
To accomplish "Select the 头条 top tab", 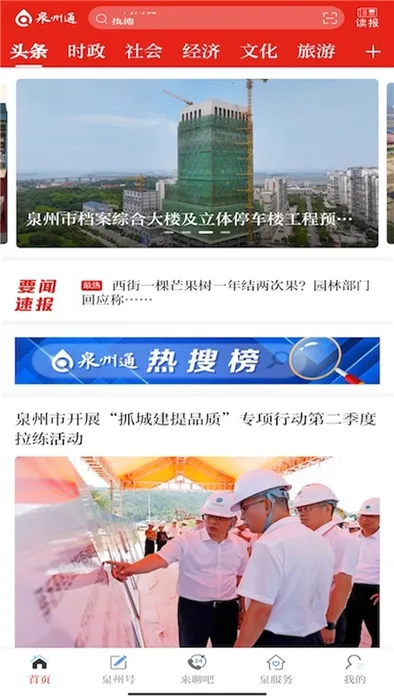I will [29, 51].
